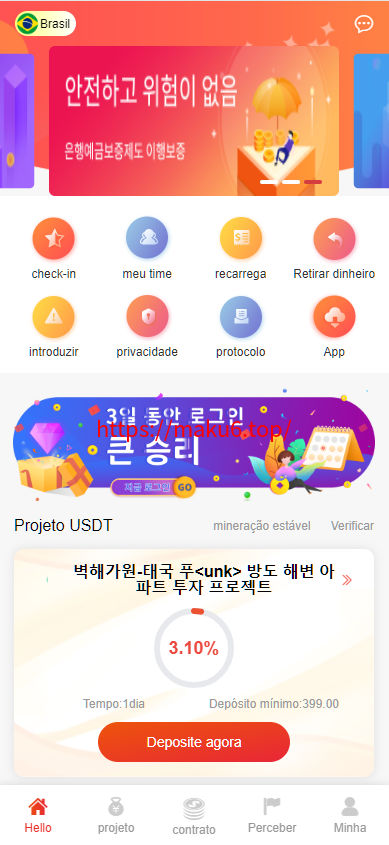Open the chat support icon

coord(364,24)
